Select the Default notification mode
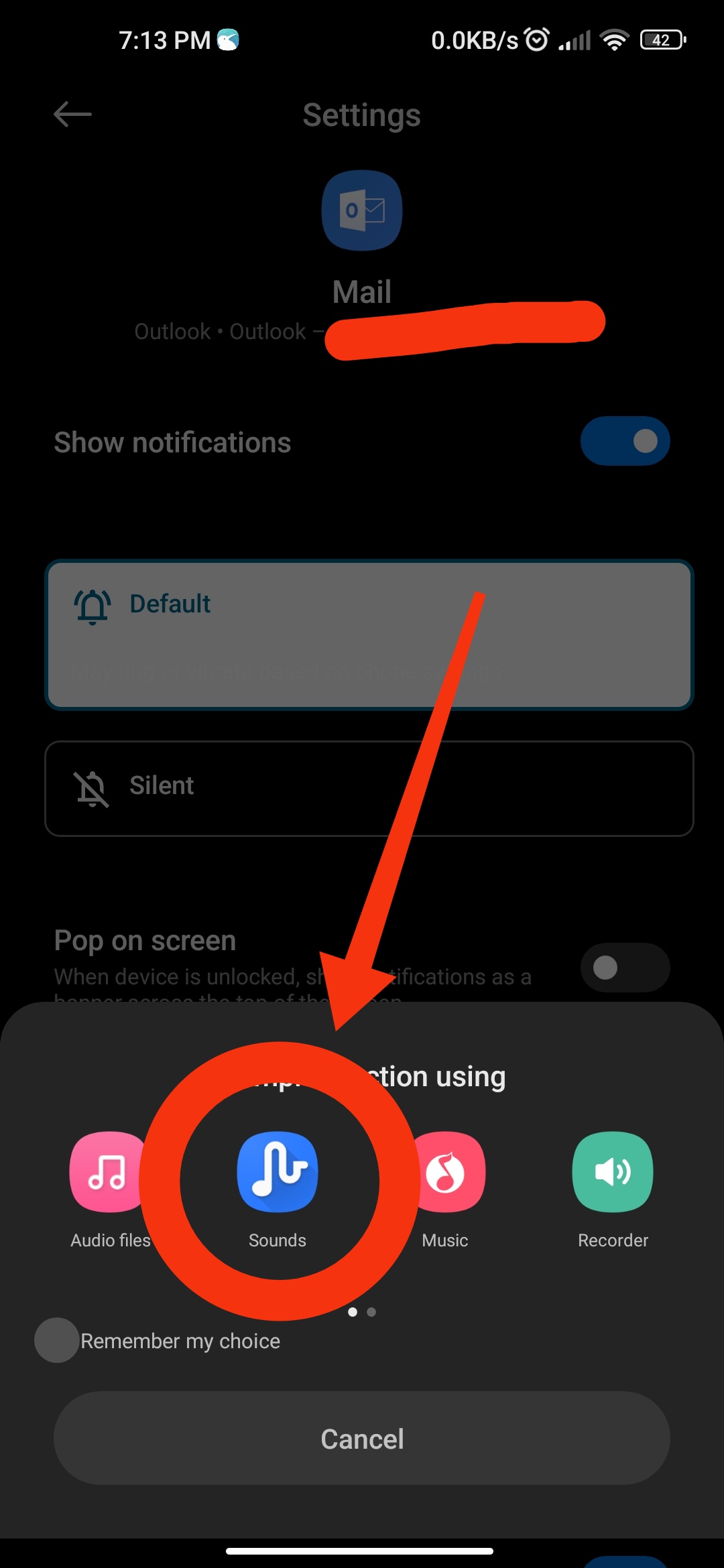This screenshot has width=724, height=1568. [x=369, y=634]
